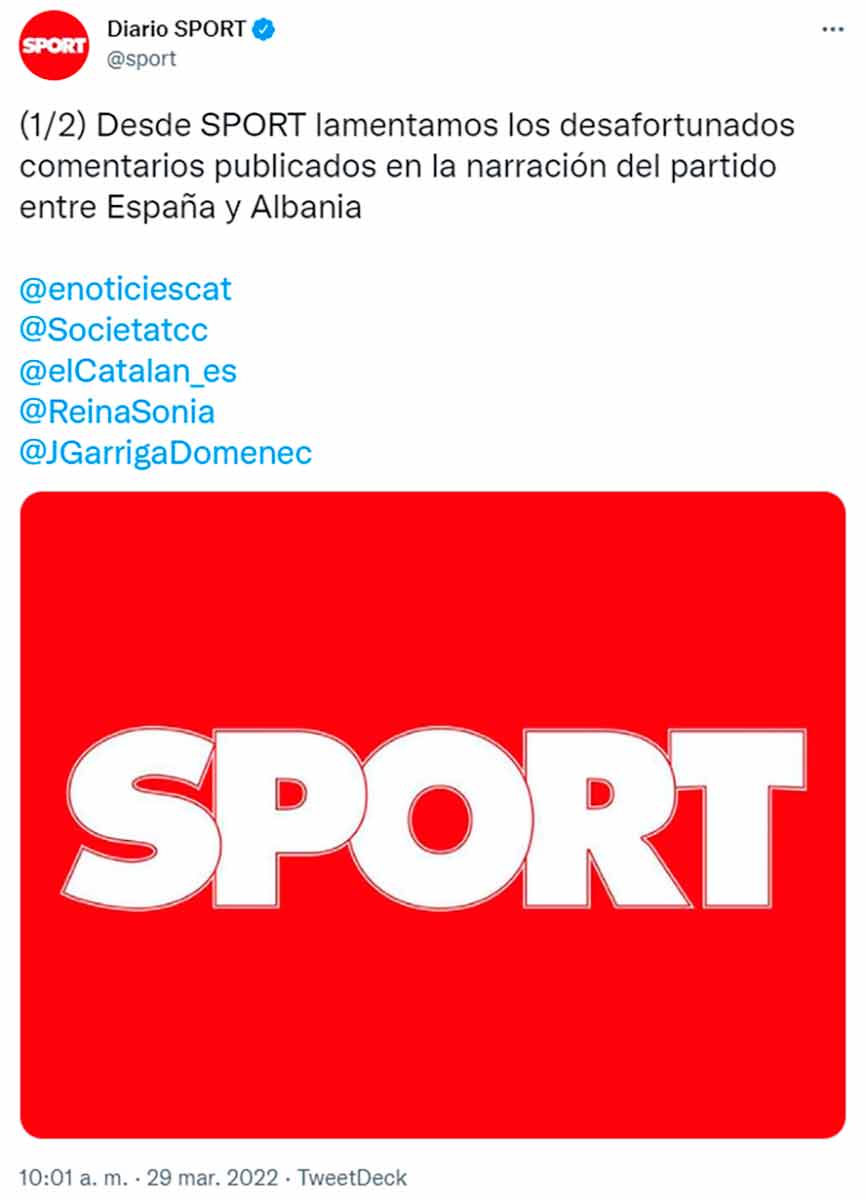The width and height of the screenshot is (866, 1200).
Task: Open the tweet's three-dot overflow menu
Action: point(832,30)
